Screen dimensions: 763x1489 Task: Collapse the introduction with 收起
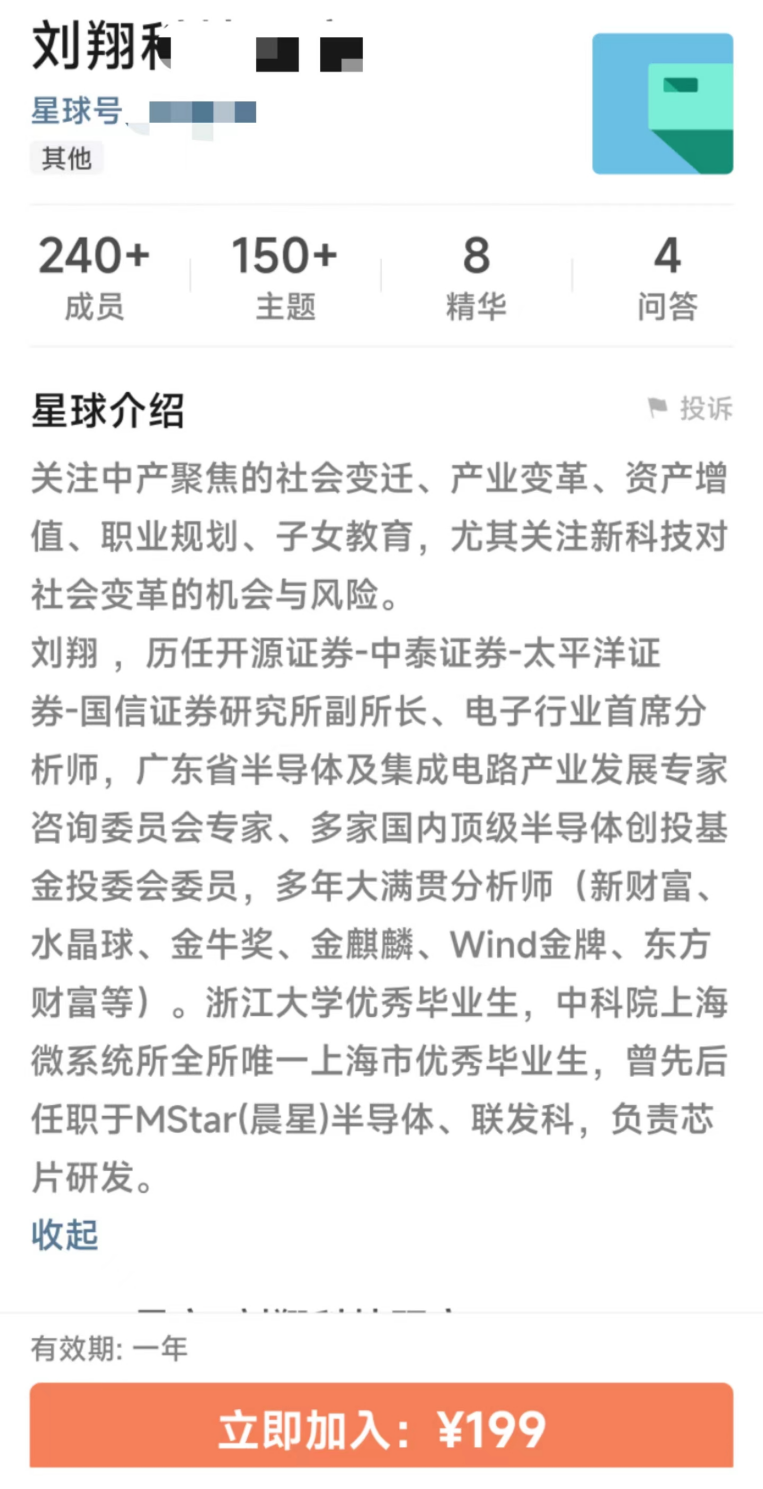[x=65, y=1234]
